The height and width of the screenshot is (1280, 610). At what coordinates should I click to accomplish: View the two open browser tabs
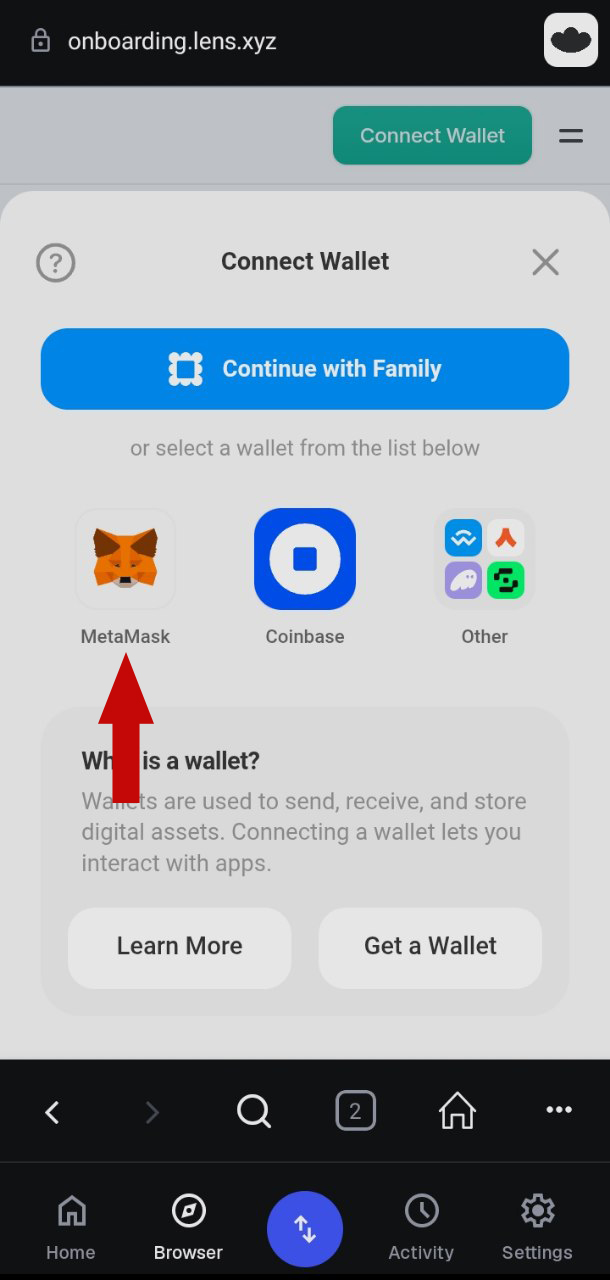(x=355, y=1111)
